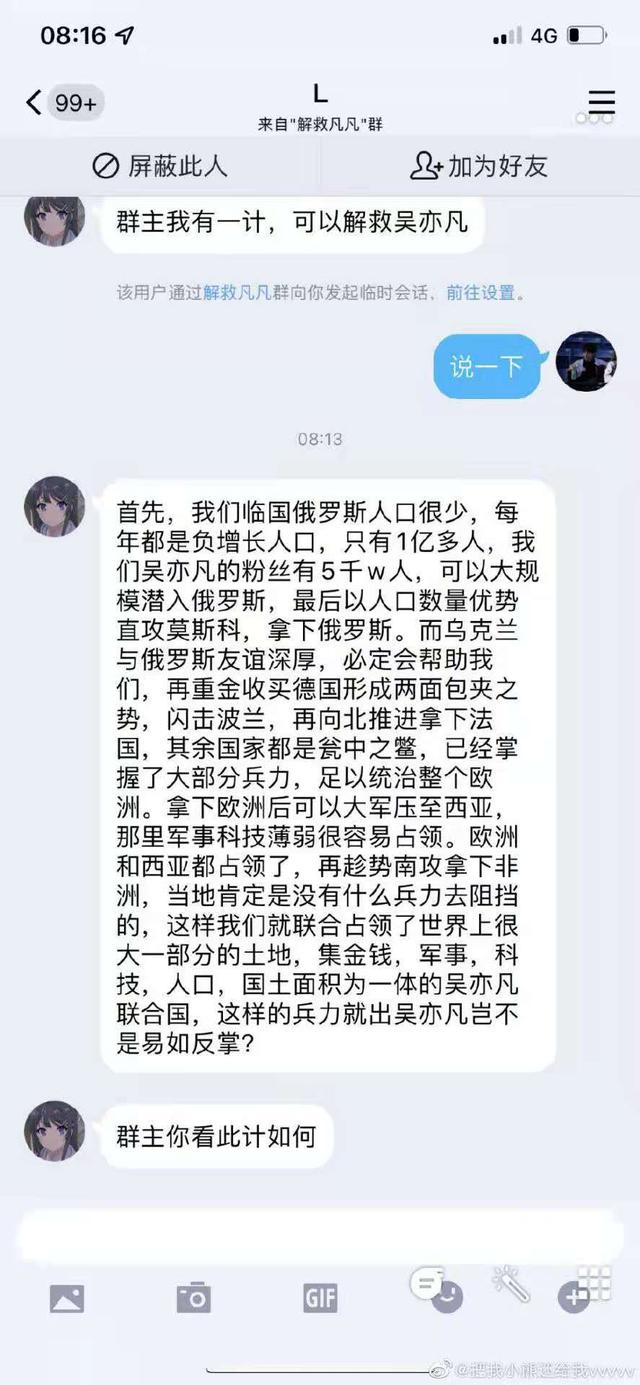Open the GIF picker

(x=320, y=1298)
